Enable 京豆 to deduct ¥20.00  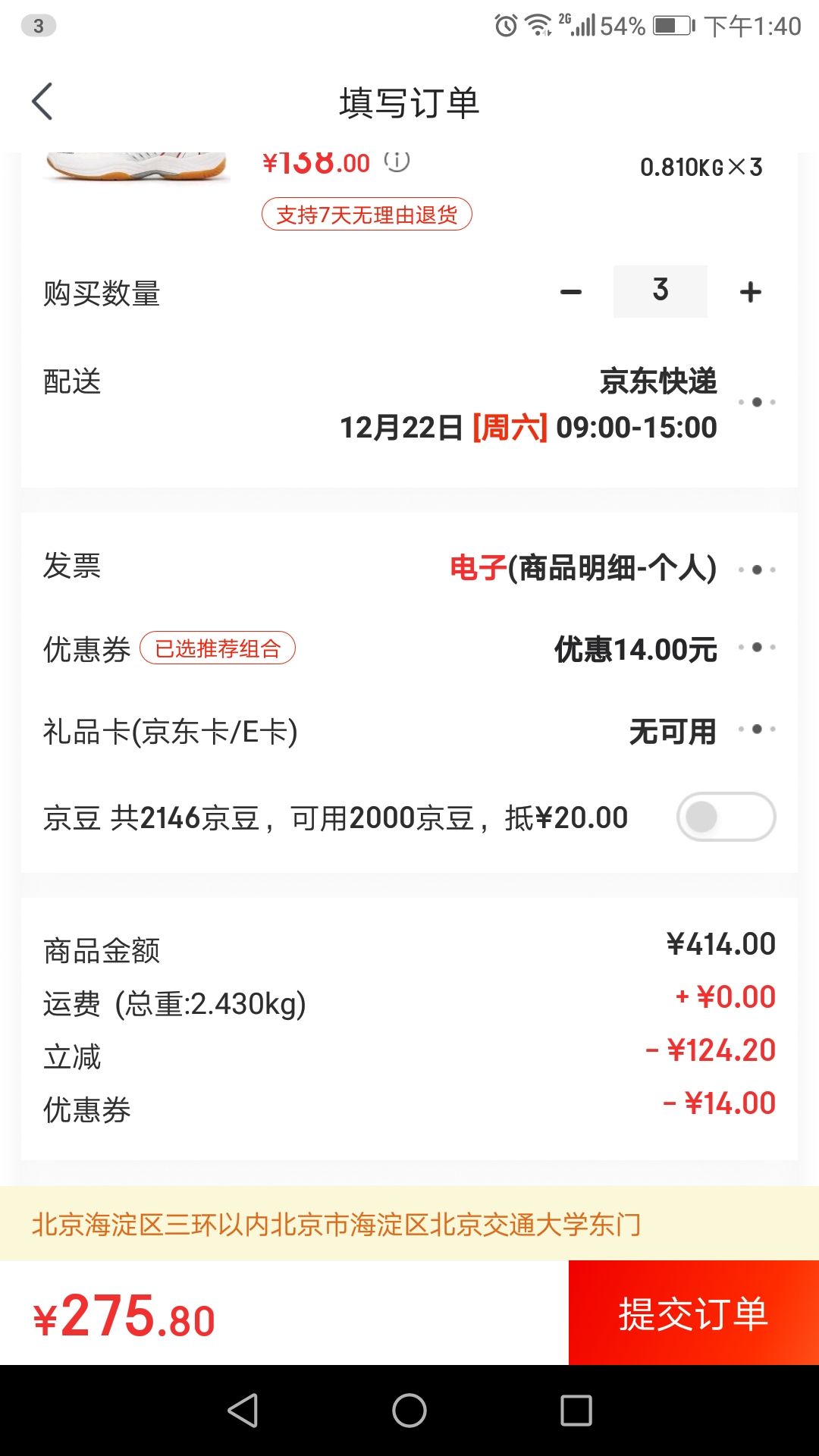point(725,817)
